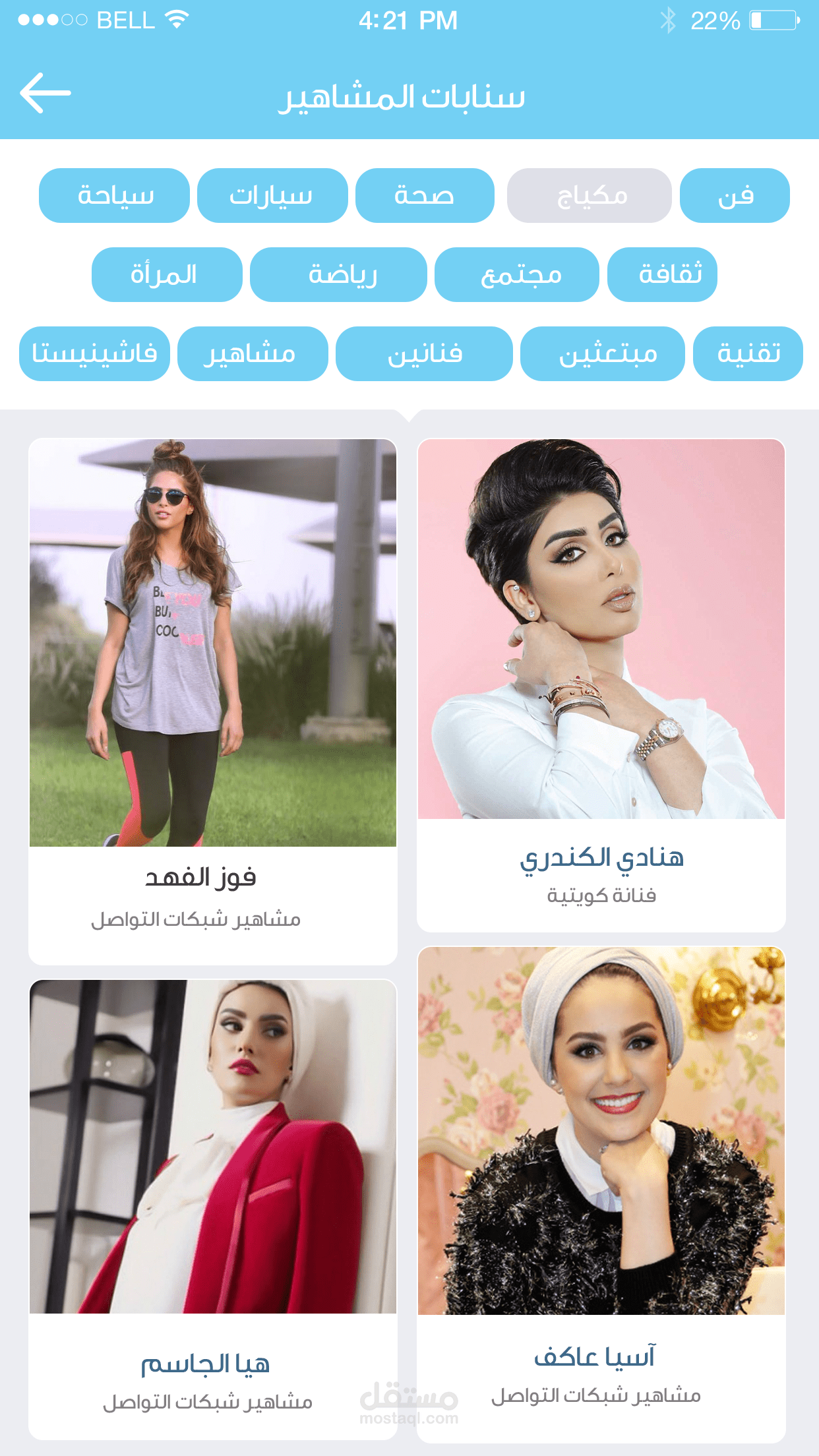Select the فنانين category chip
The height and width of the screenshot is (1456, 819).
[424, 354]
